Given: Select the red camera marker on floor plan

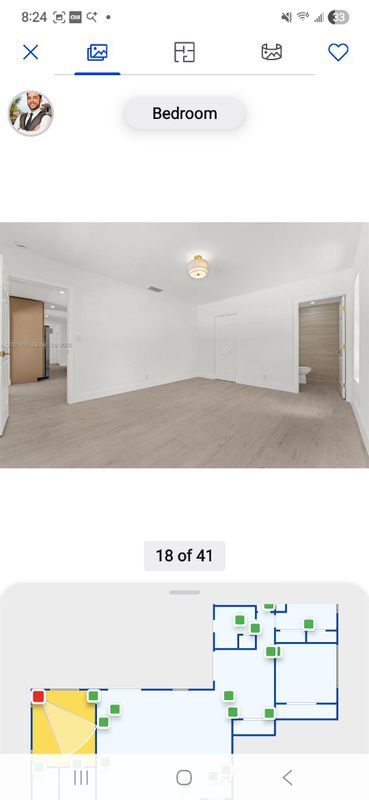Looking at the screenshot, I should tap(38, 696).
